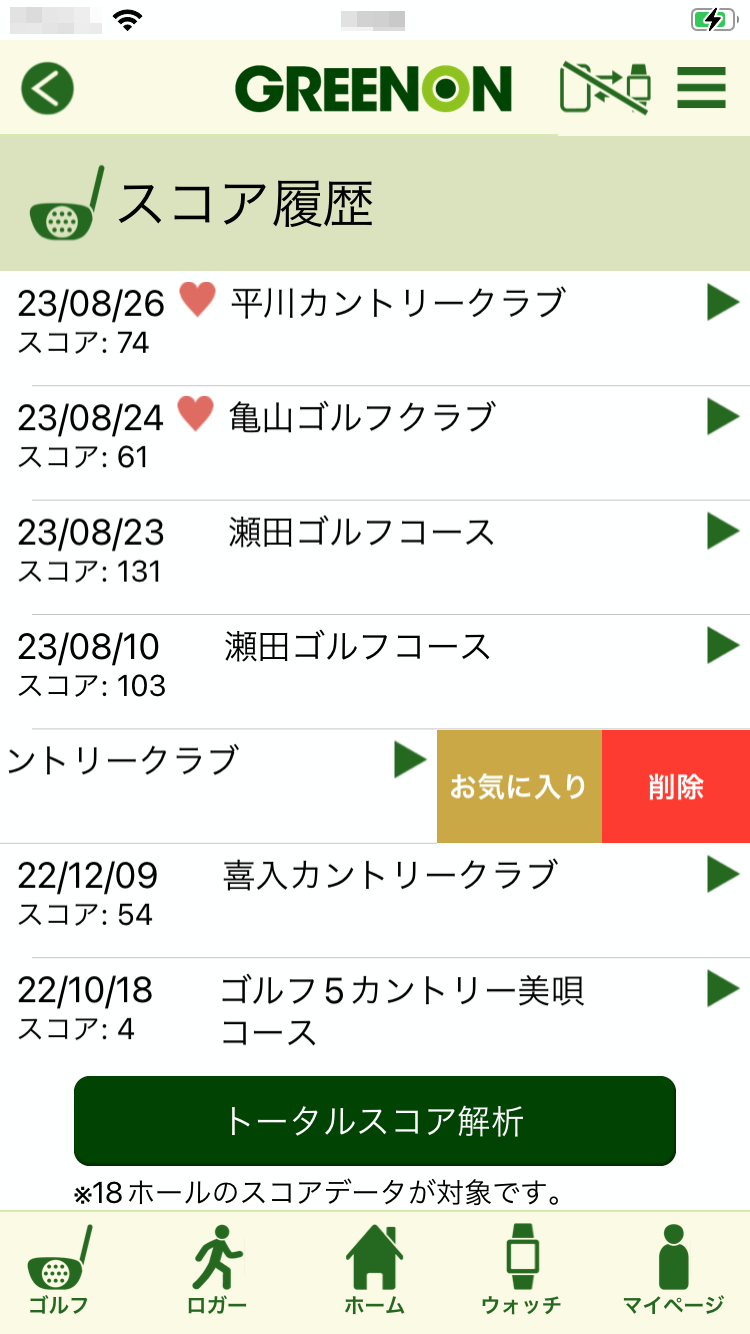Switch to the ロガー tab
The image size is (750, 1334).
216,1270
